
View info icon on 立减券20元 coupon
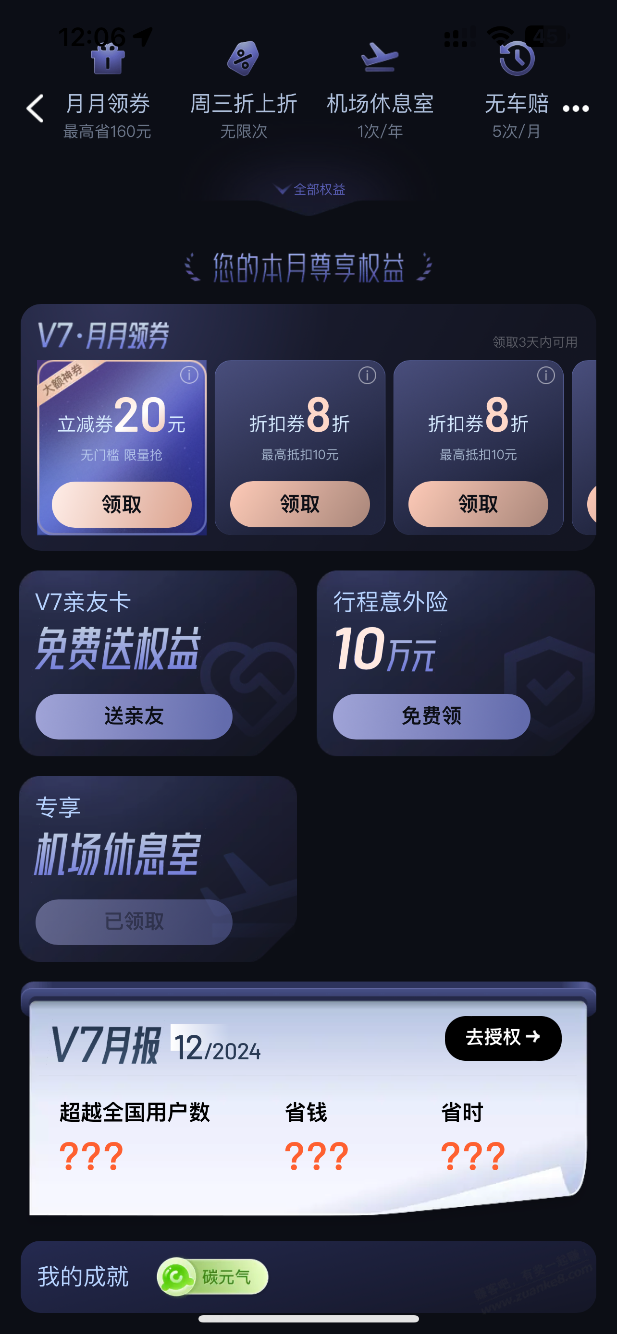189,375
